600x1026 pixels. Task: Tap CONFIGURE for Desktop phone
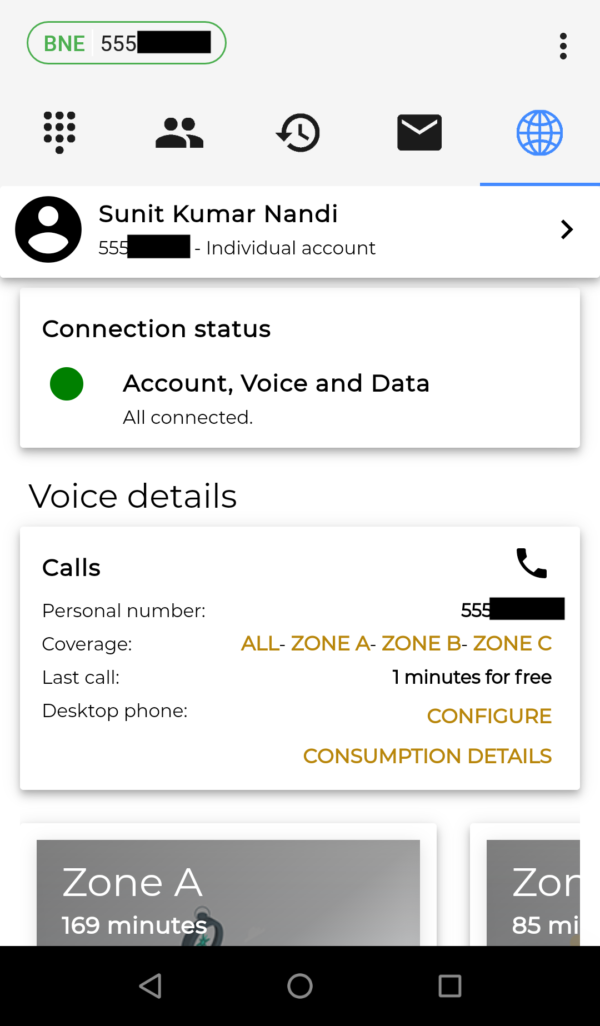[x=489, y=716]
